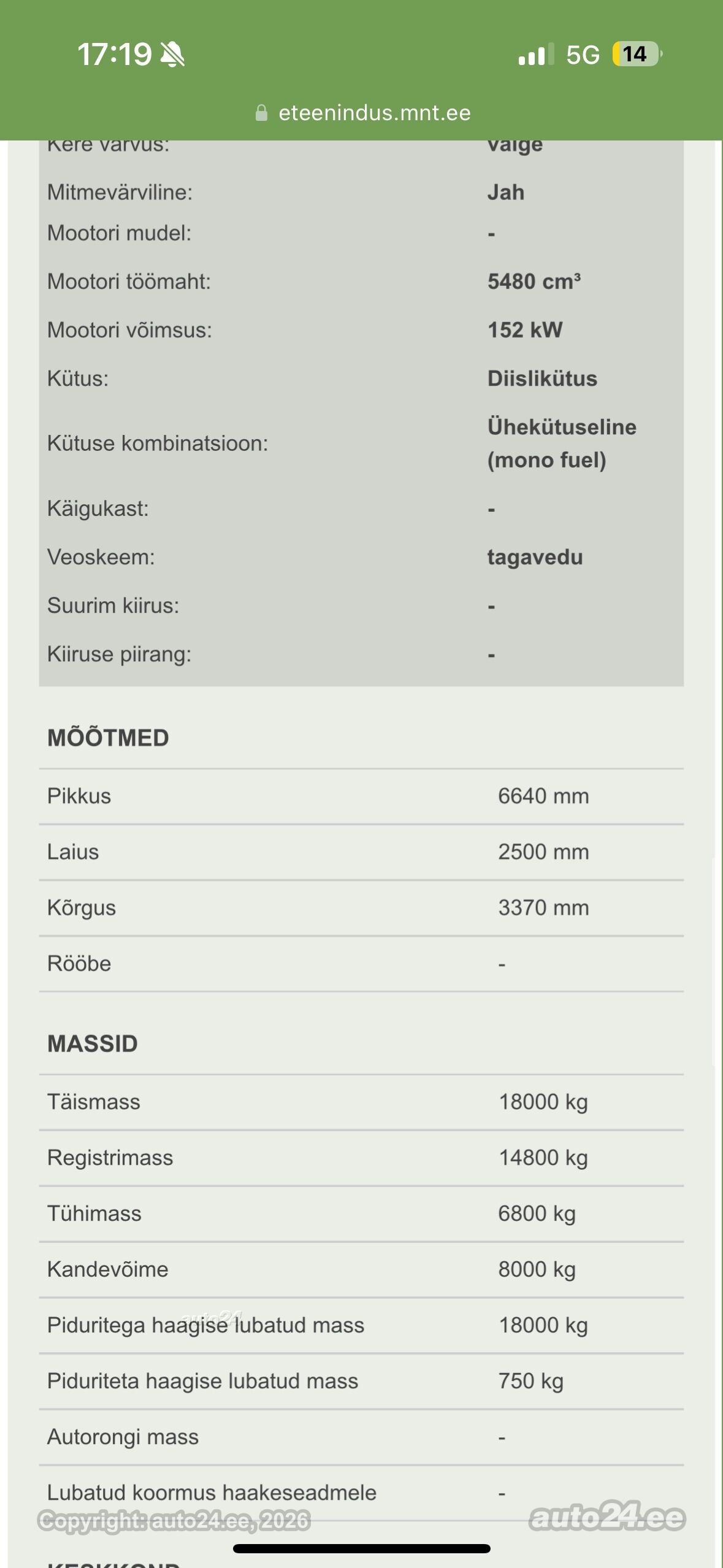723x1568 pixels.
Task: Tap the eteenindus.mnt.ee address bar
Action: [x=363, y=113]
